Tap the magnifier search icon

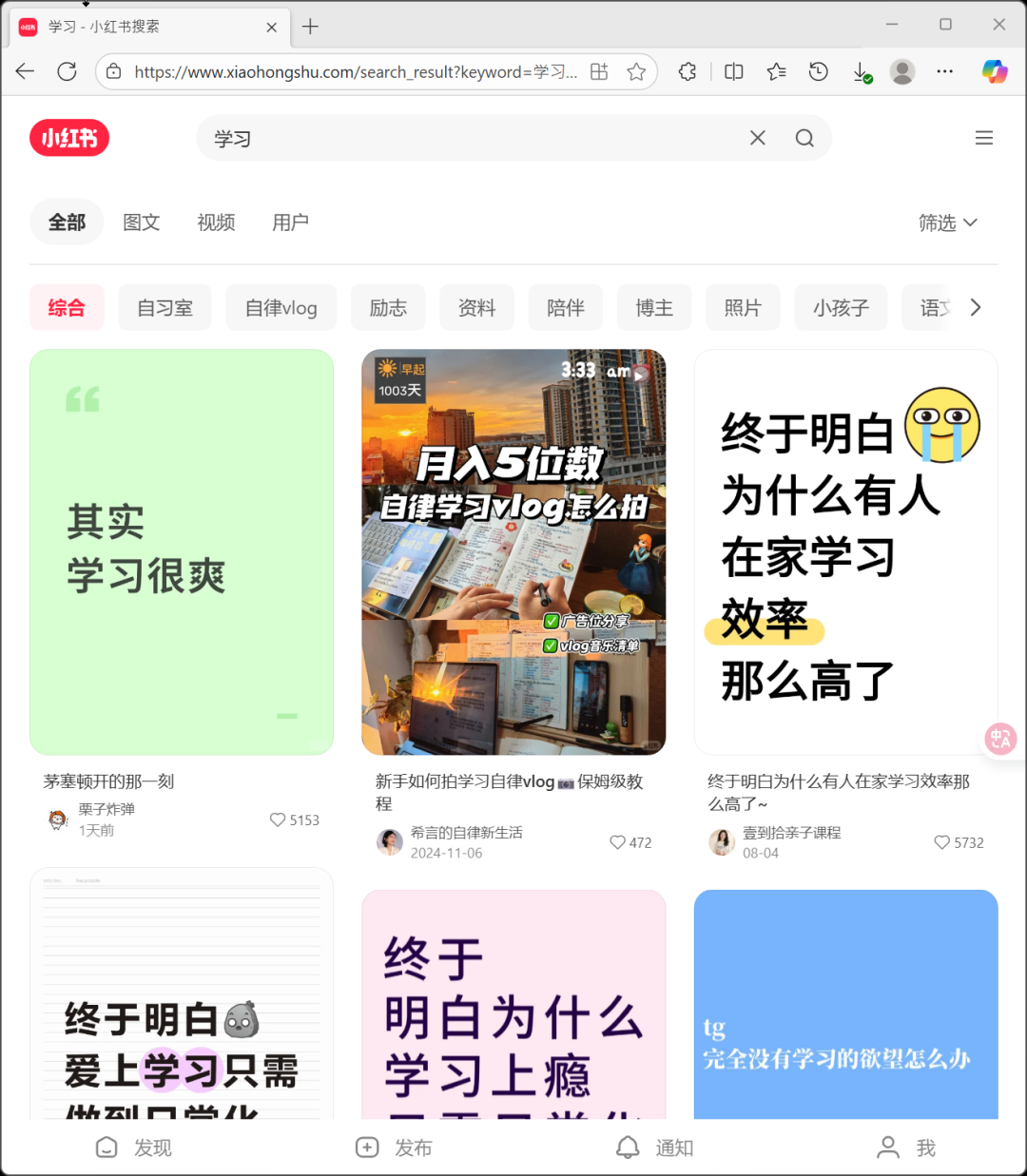(x=804, y=138)
